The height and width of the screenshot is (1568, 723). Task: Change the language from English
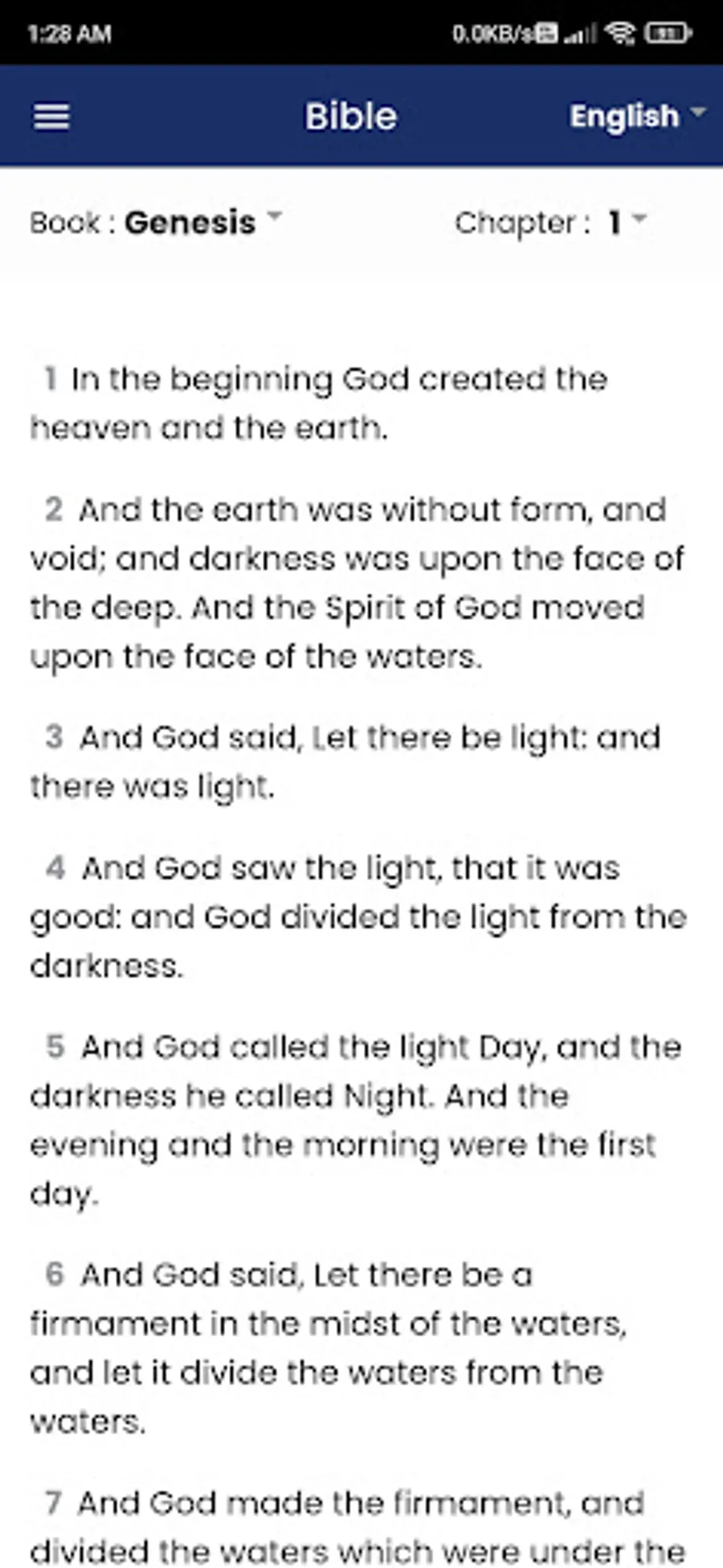click(638, 116)
